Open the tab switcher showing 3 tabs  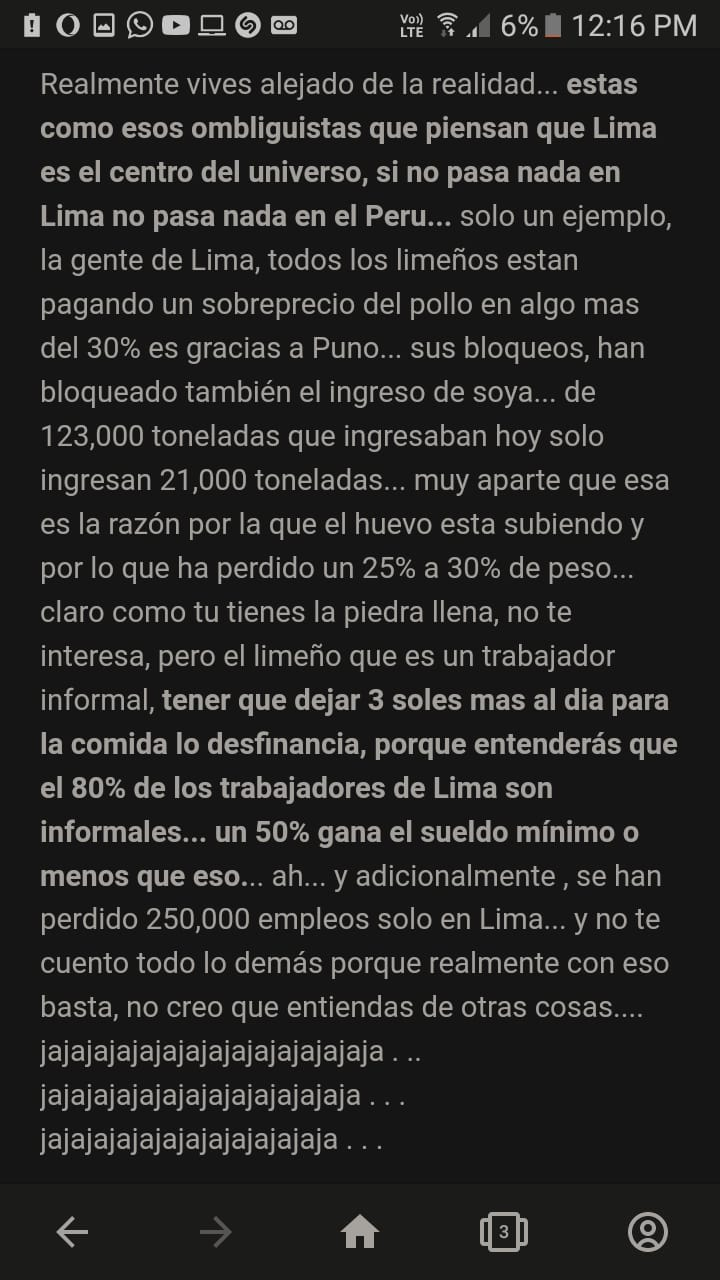tap(504, 1232)
